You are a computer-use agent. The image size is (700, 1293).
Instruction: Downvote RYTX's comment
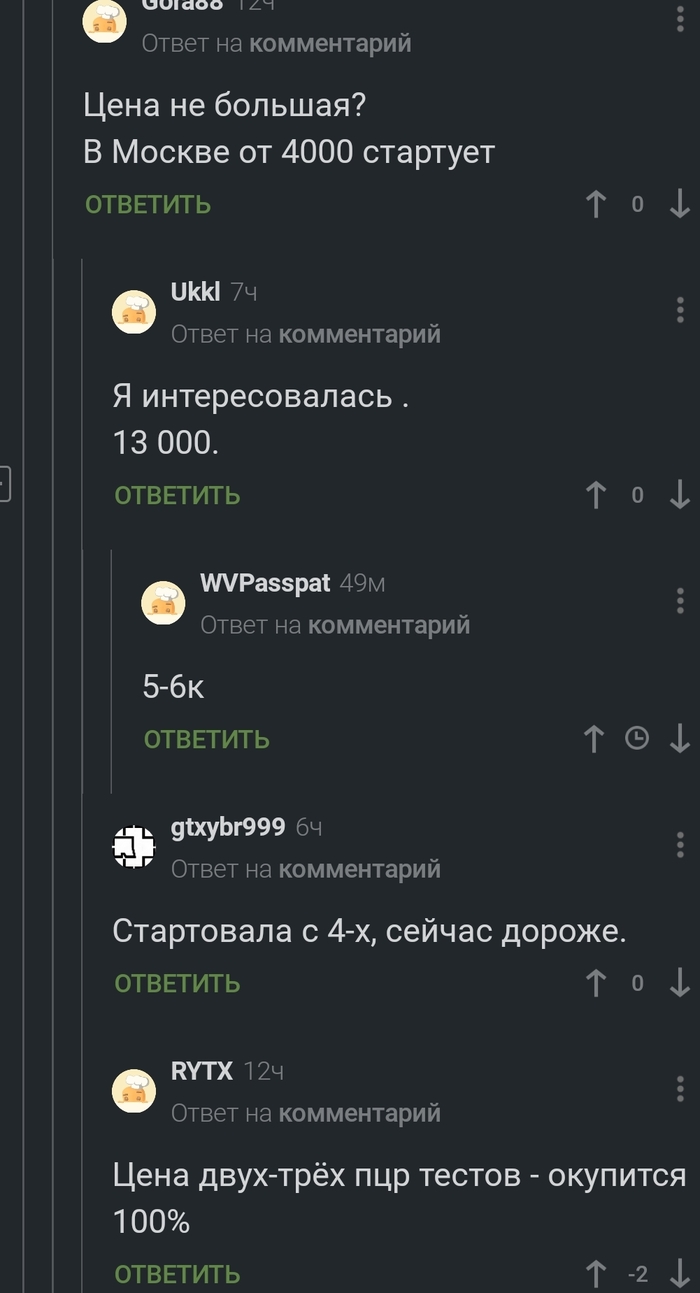tap(680, 1274)
